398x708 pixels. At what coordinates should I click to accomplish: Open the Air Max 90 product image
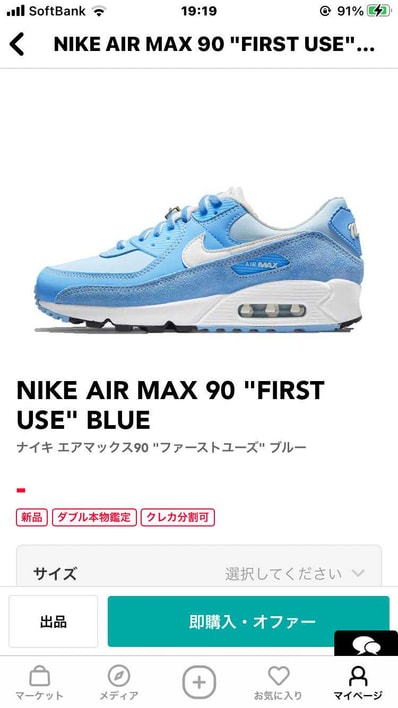tap(199, 261)
